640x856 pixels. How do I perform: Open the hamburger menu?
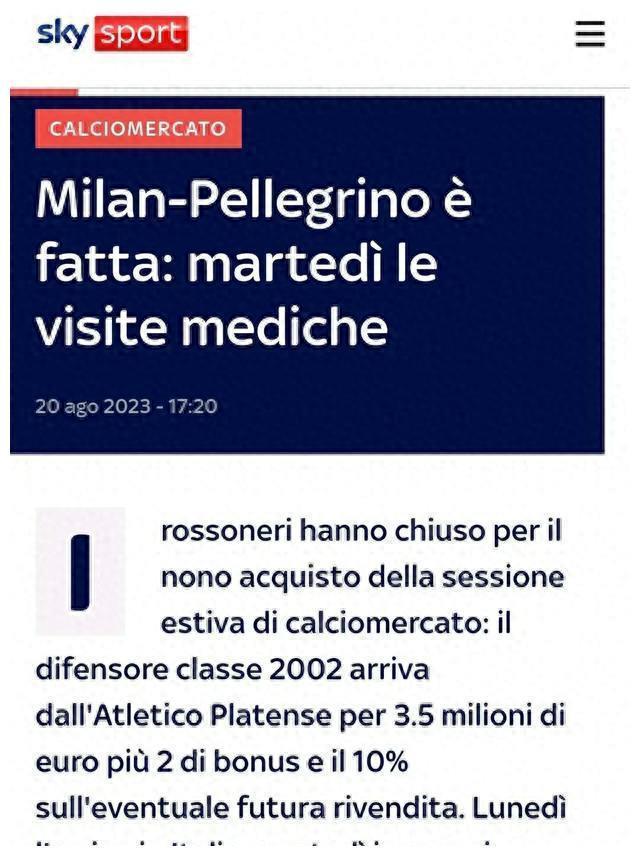pos(590,34)
